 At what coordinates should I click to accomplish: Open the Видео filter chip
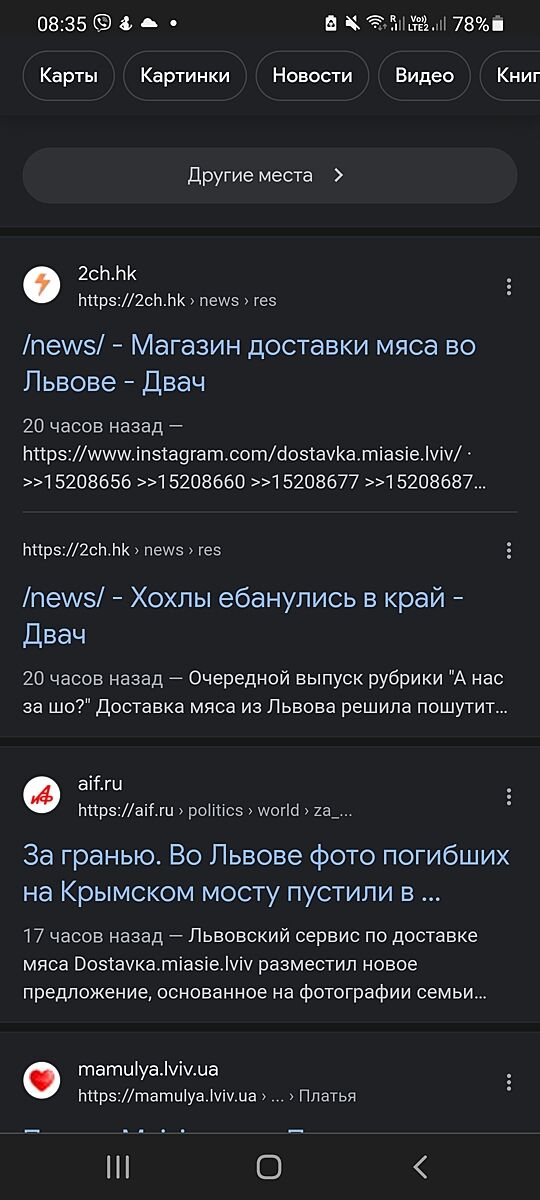[x=424, y=76]
